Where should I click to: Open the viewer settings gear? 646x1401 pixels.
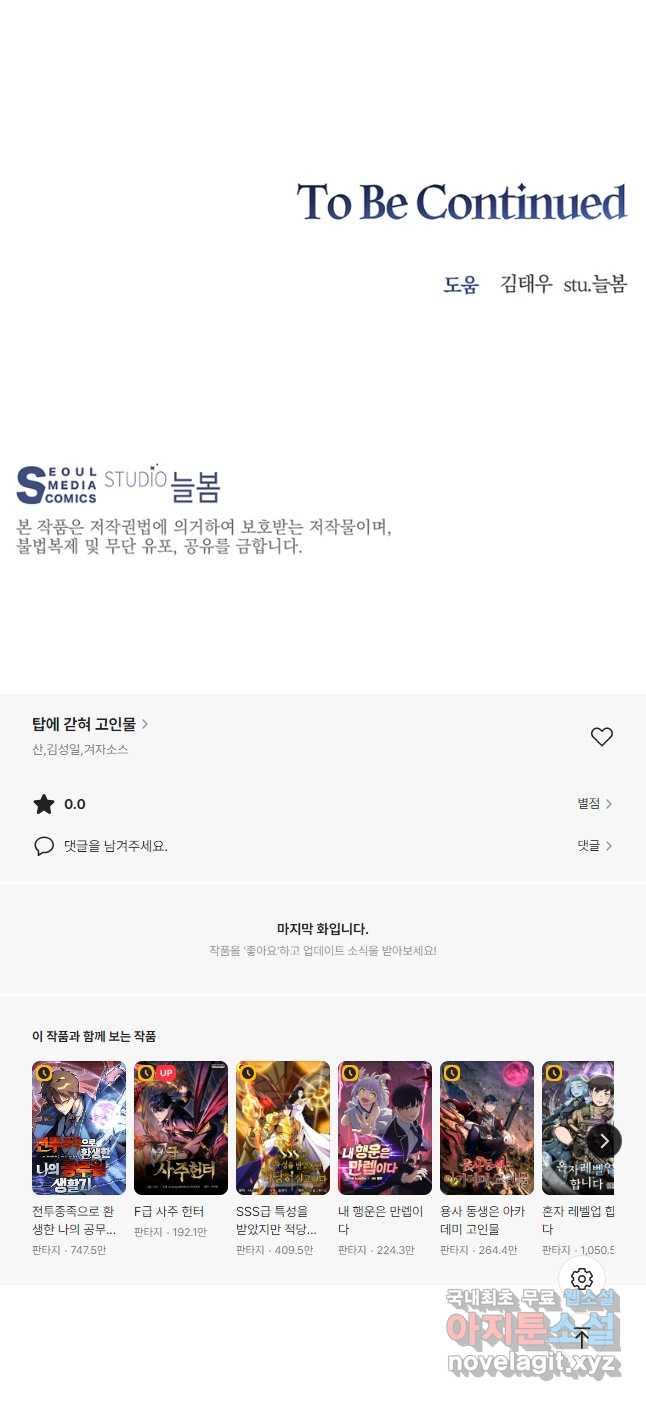tap(582, 1279)
